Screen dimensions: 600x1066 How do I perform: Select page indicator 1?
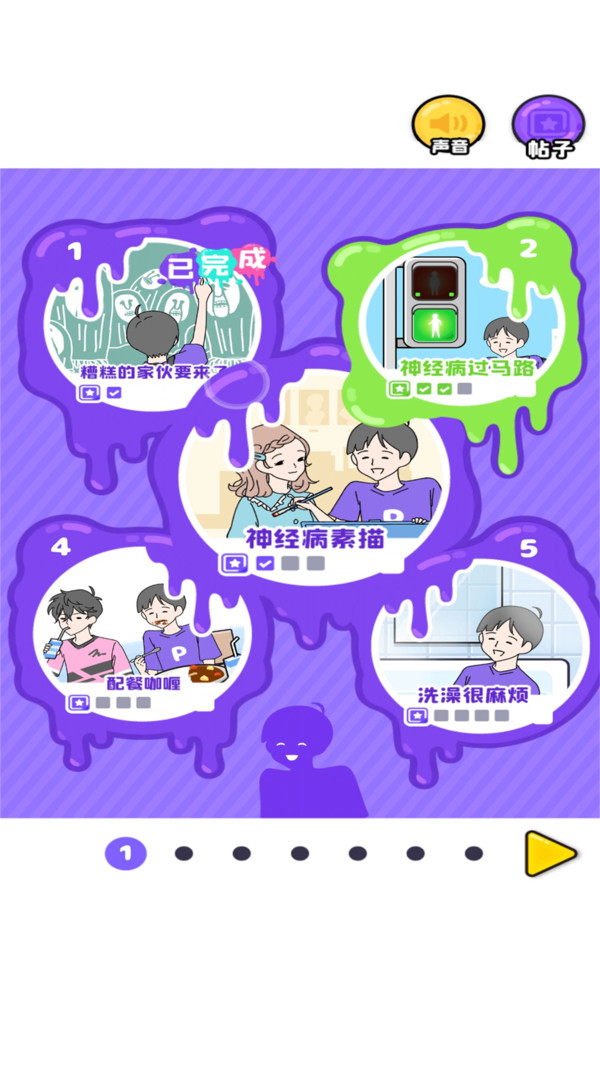coord(125,854)
